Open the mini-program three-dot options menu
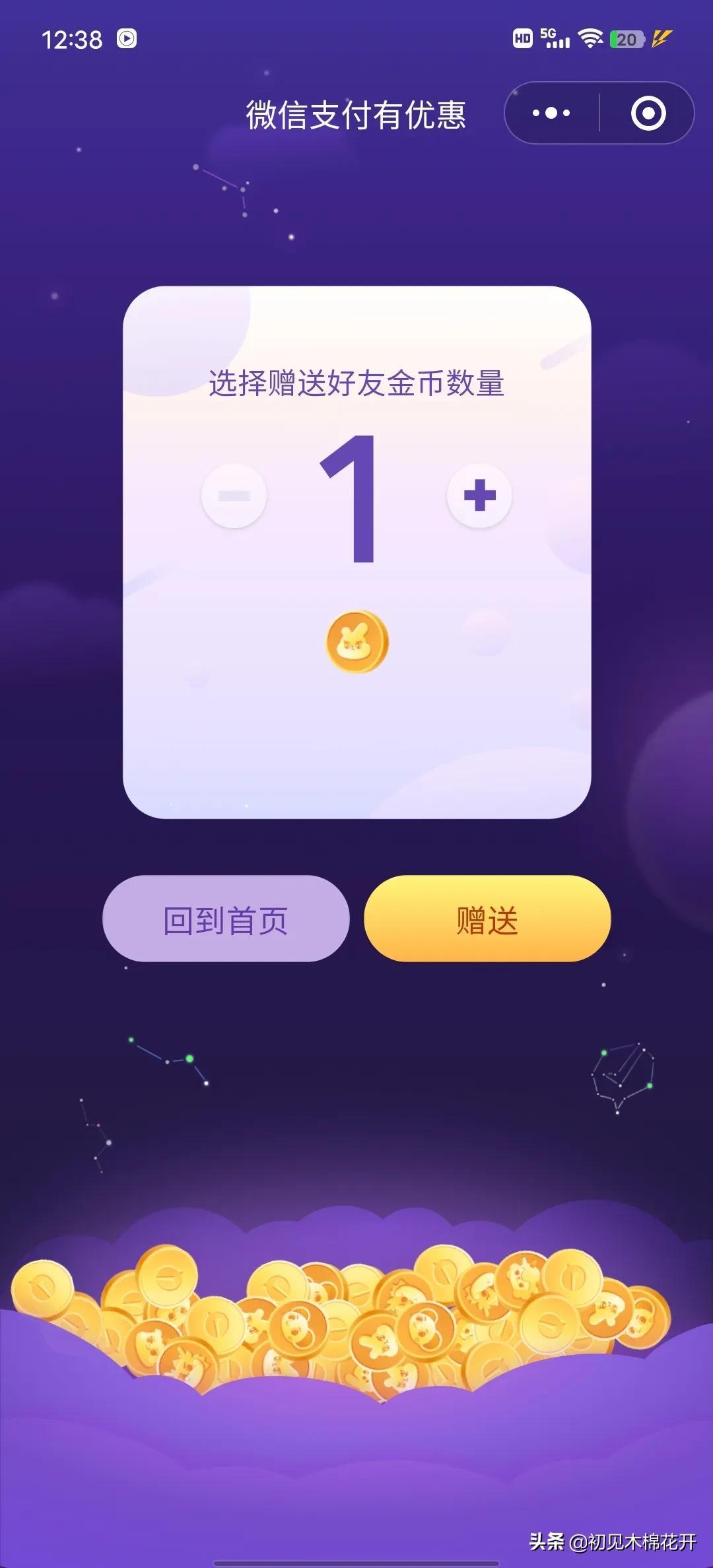This screenshot has width=713, height=1568. coord(552,114)
